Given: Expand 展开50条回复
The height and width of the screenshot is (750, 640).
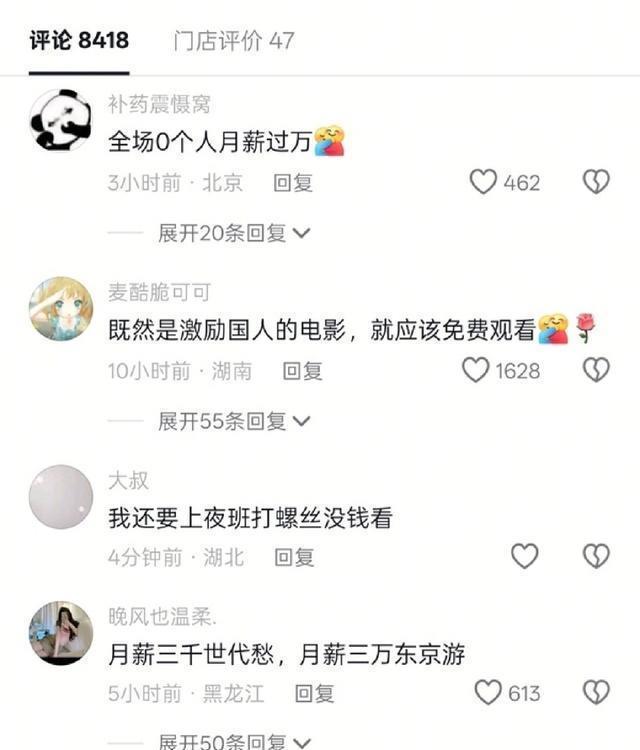Looking at the screenshot, I should (234, 741).
